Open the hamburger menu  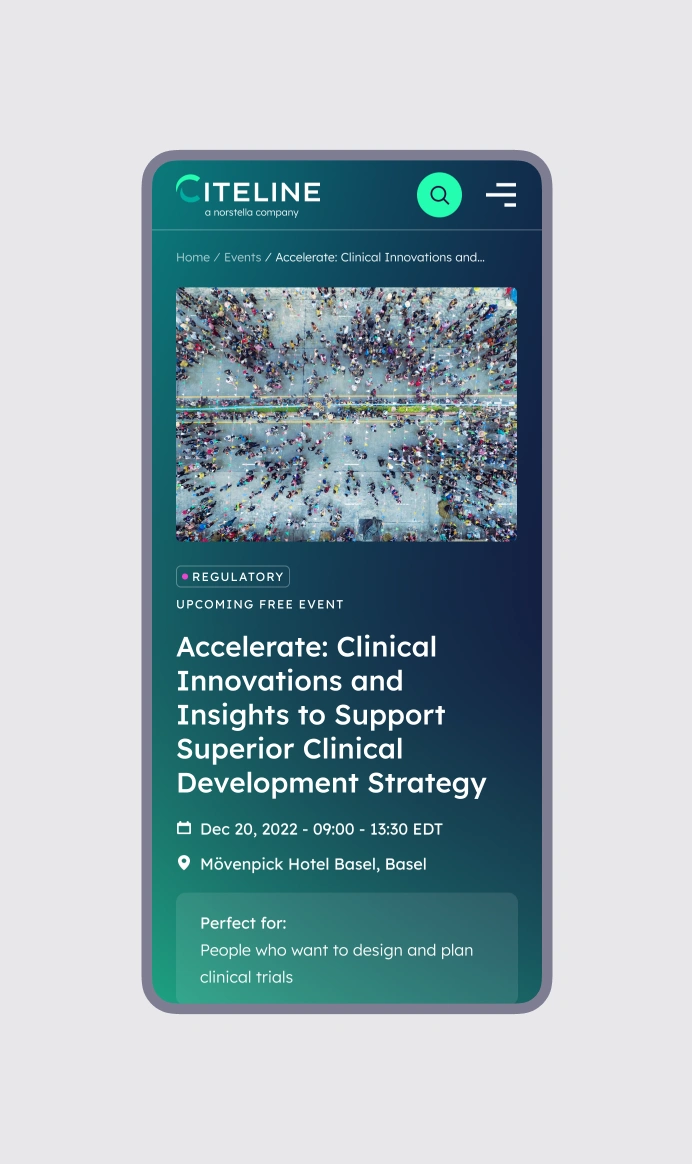(x=501, y=195)
